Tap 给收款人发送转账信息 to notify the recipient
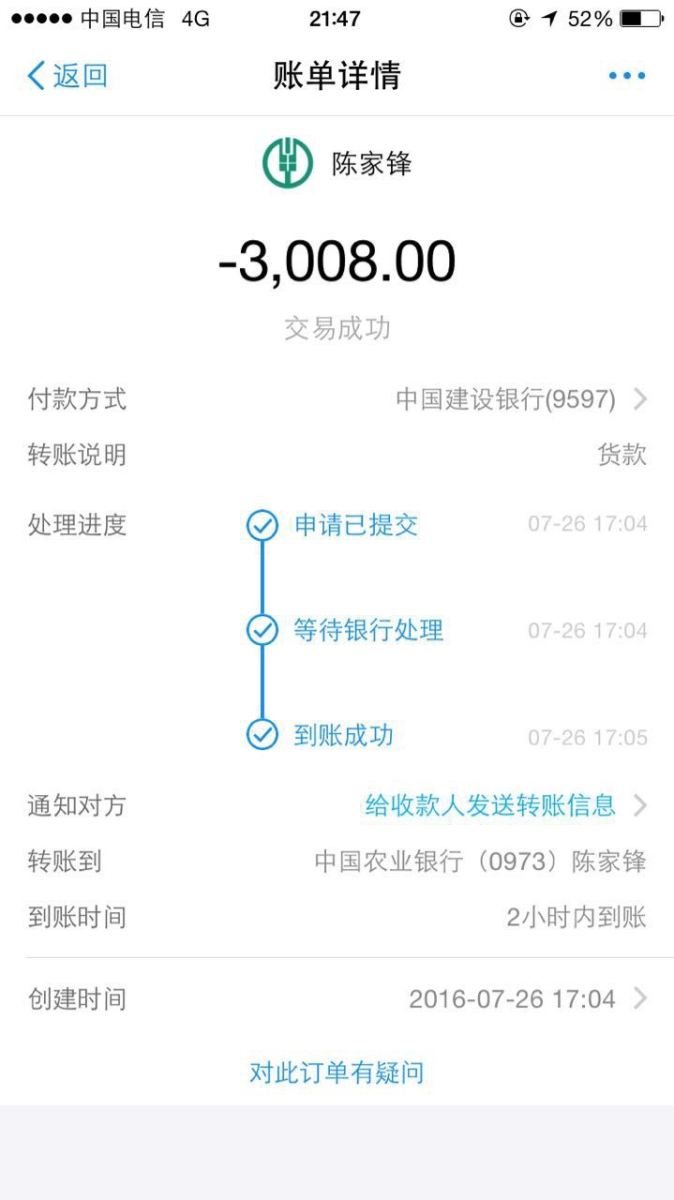Viewport: 674px width, 1200px height. (490, 805)
